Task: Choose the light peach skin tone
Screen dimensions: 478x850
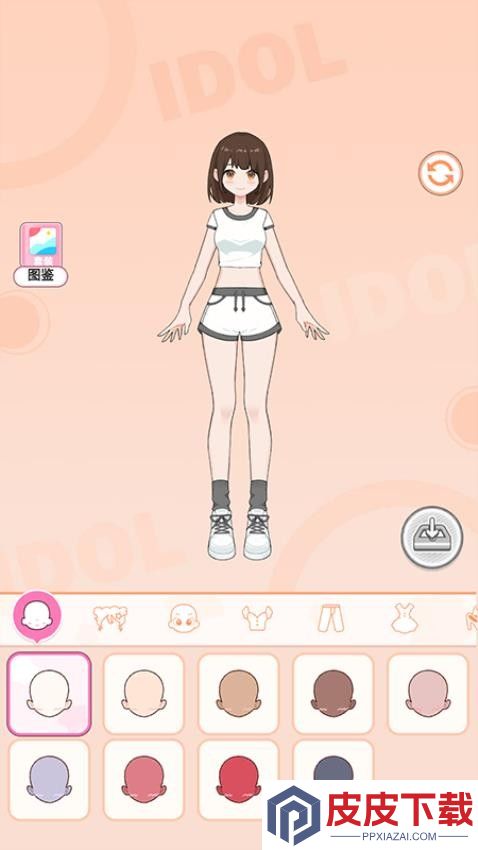Action: tap(144, 694)
